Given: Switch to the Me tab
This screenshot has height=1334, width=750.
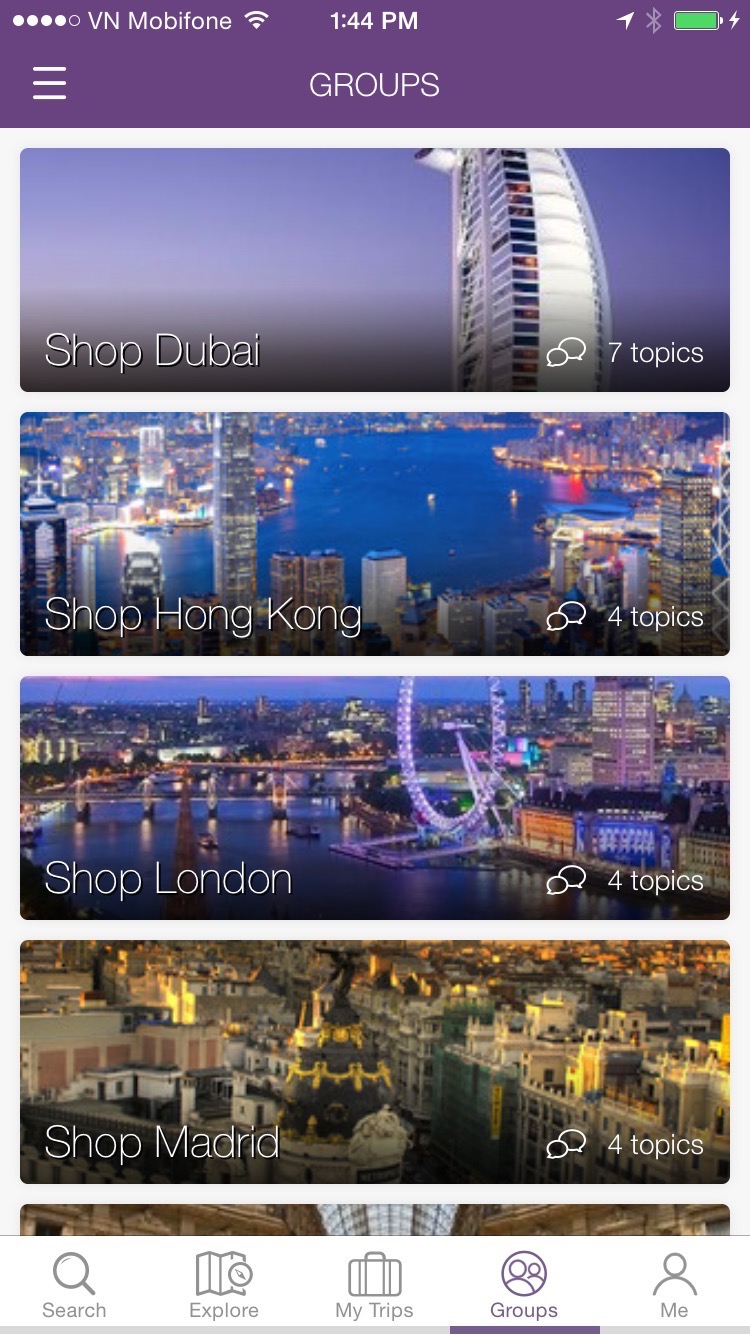Looking at the screenshot, I should point(674,1286).
